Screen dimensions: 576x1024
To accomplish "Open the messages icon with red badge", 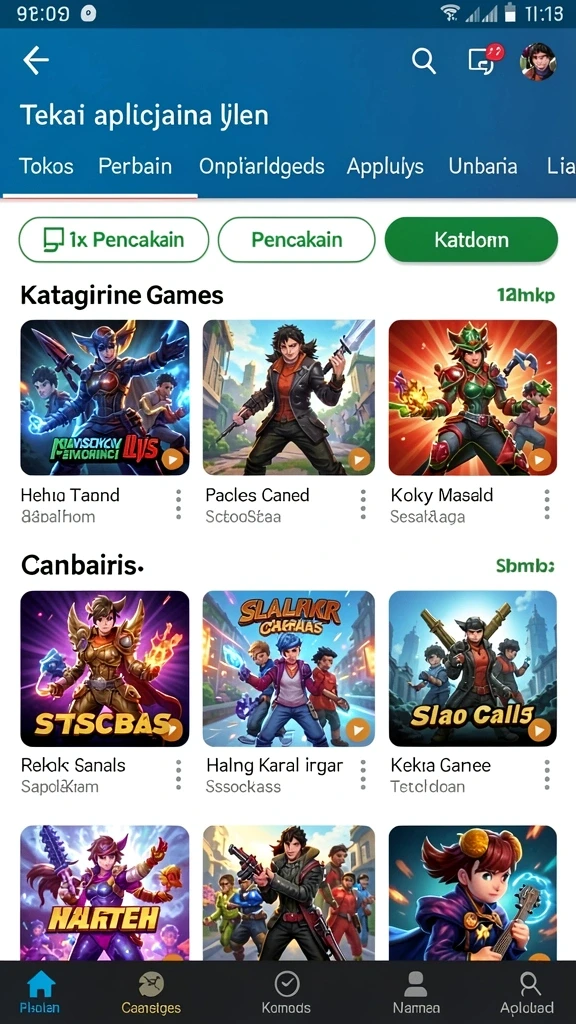I will point(485,60).
